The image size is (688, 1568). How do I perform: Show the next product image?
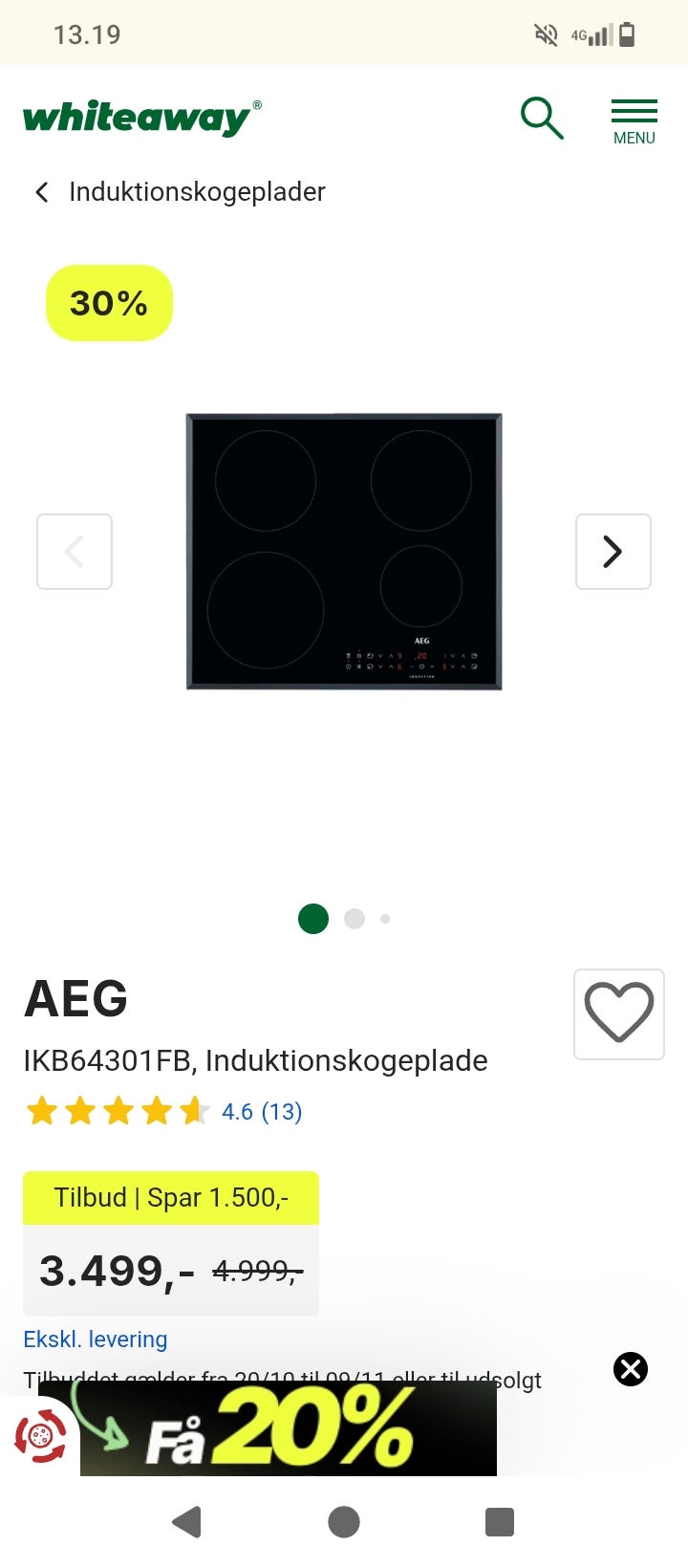613,552
